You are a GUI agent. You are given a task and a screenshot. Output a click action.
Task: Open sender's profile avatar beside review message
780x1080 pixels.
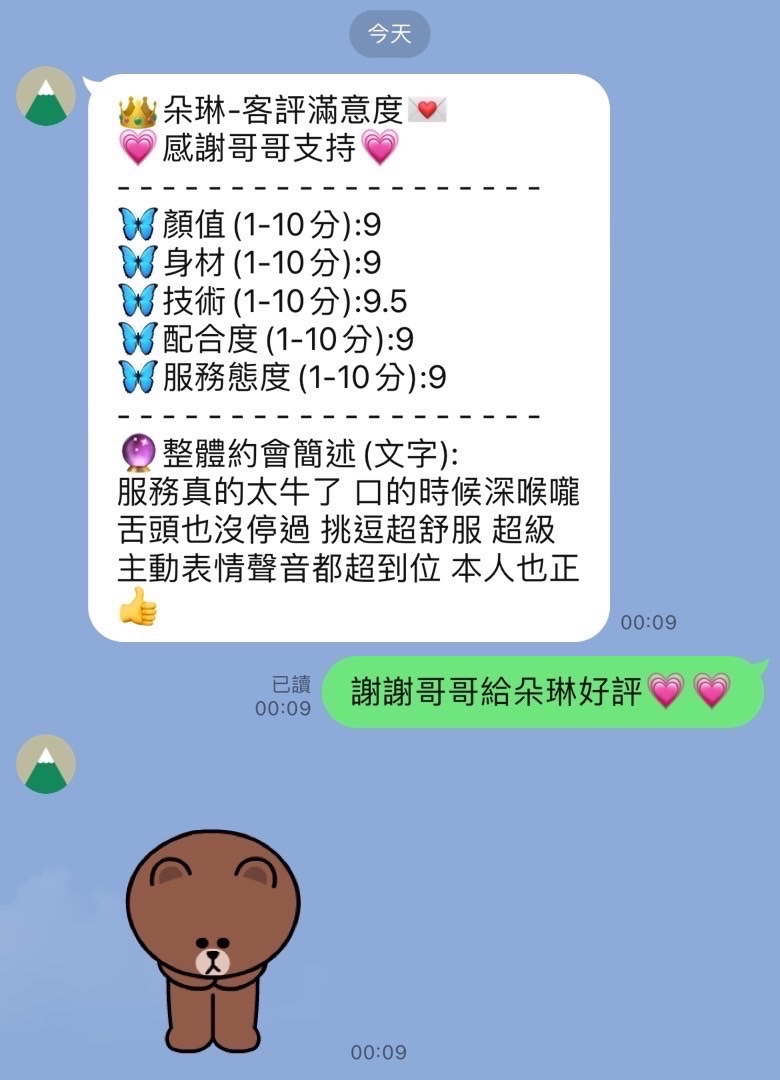46,97
